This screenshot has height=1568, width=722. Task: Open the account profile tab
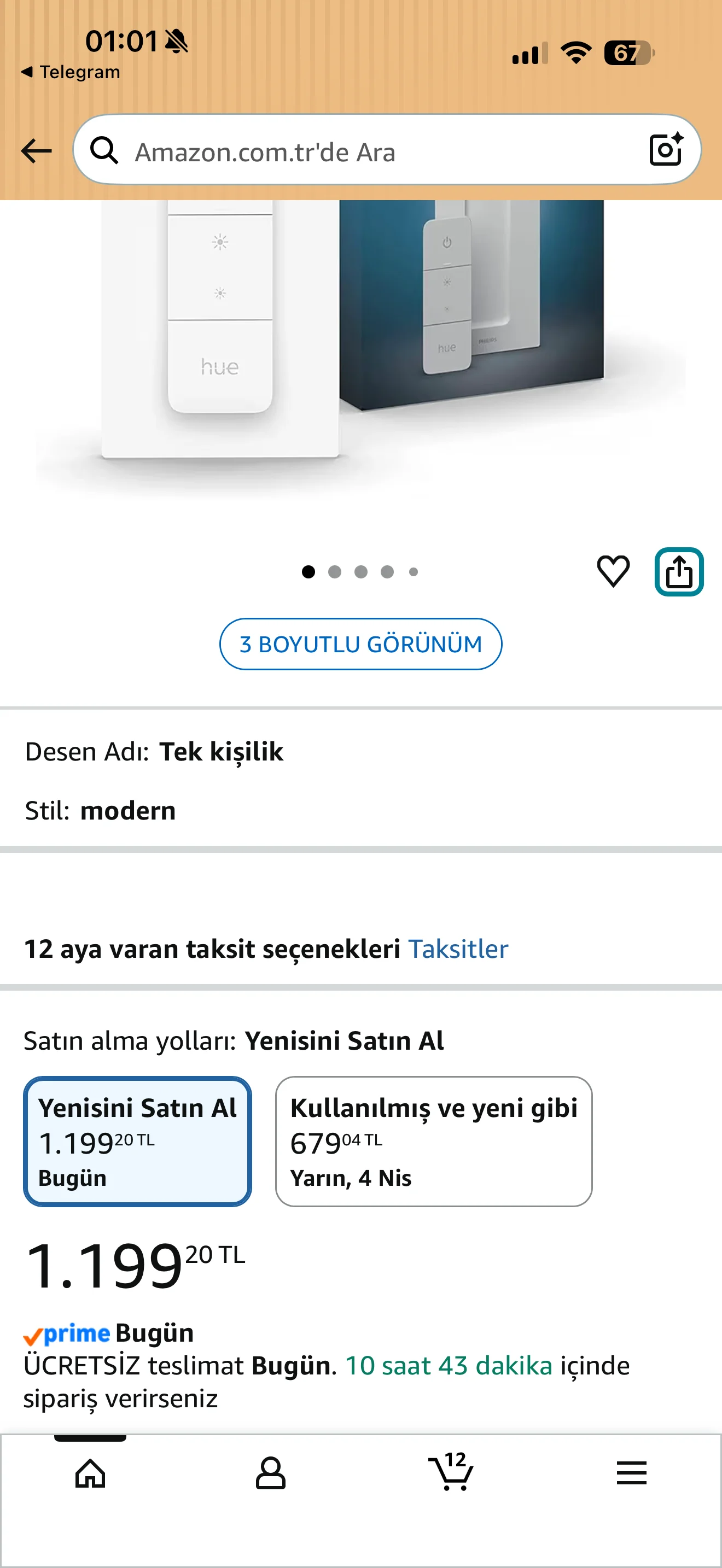(x=270, y=1473)
